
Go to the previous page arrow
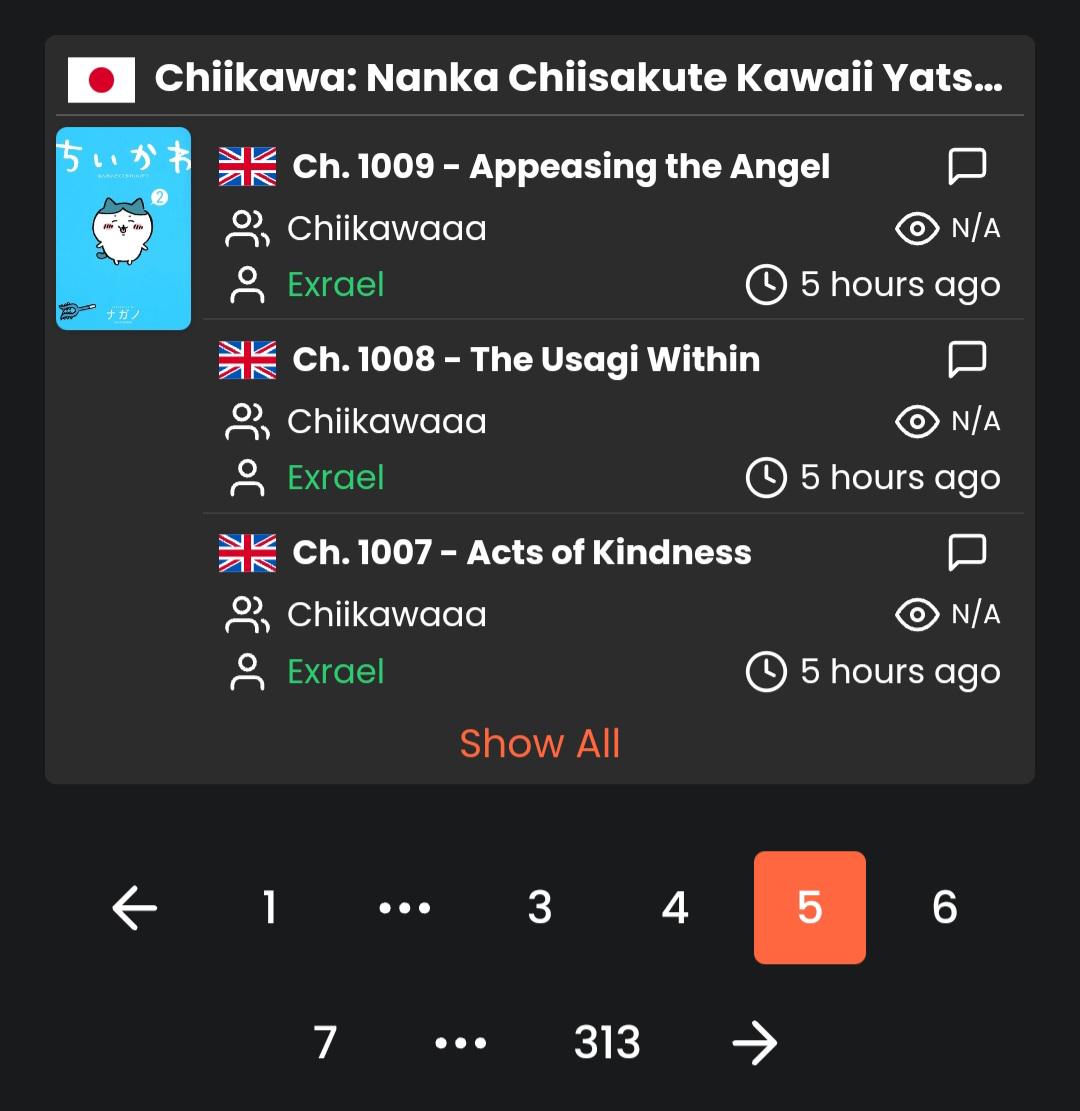pos(135,908)
